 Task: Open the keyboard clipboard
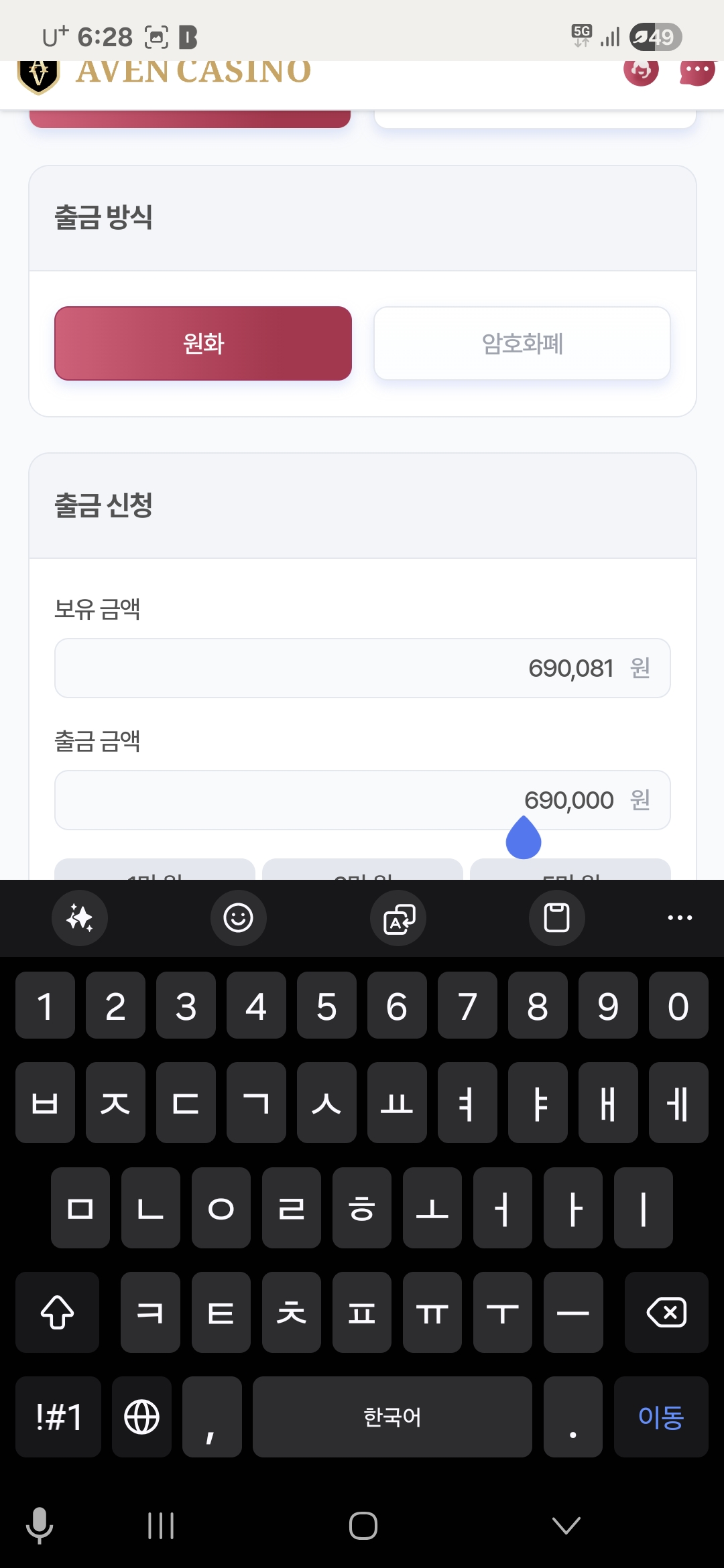(x=556, y=918)
